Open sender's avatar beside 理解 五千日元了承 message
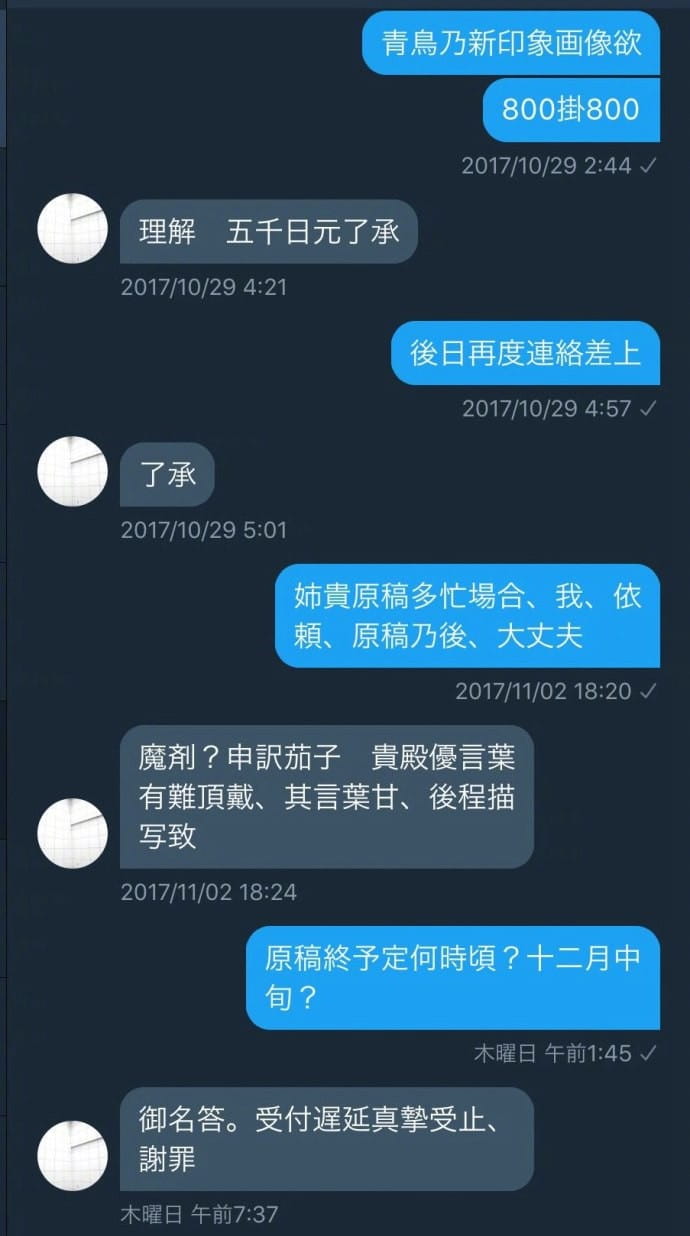This screenshot has height=1236, width=690. click(72, 231)
